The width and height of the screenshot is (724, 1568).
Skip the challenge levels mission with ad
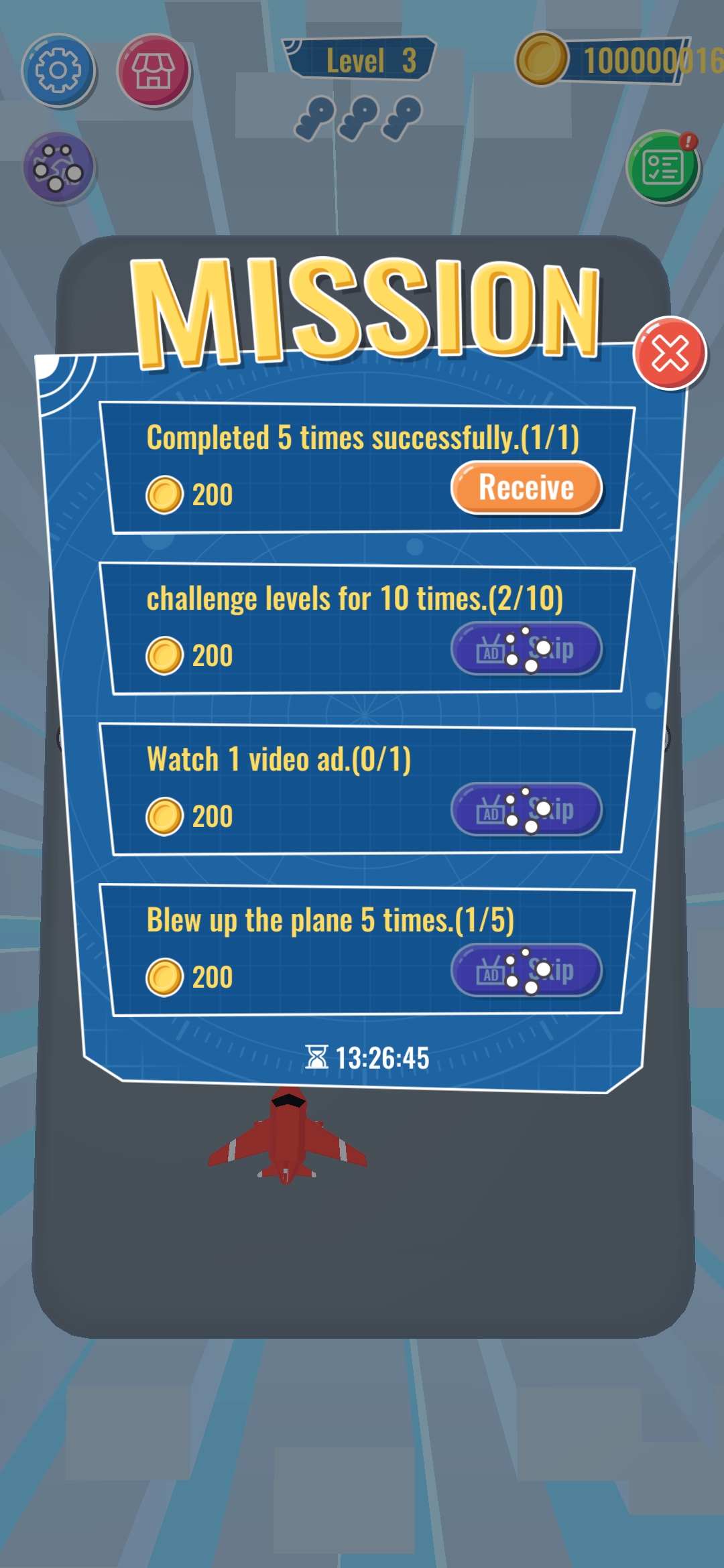click(x=526, y=649)
